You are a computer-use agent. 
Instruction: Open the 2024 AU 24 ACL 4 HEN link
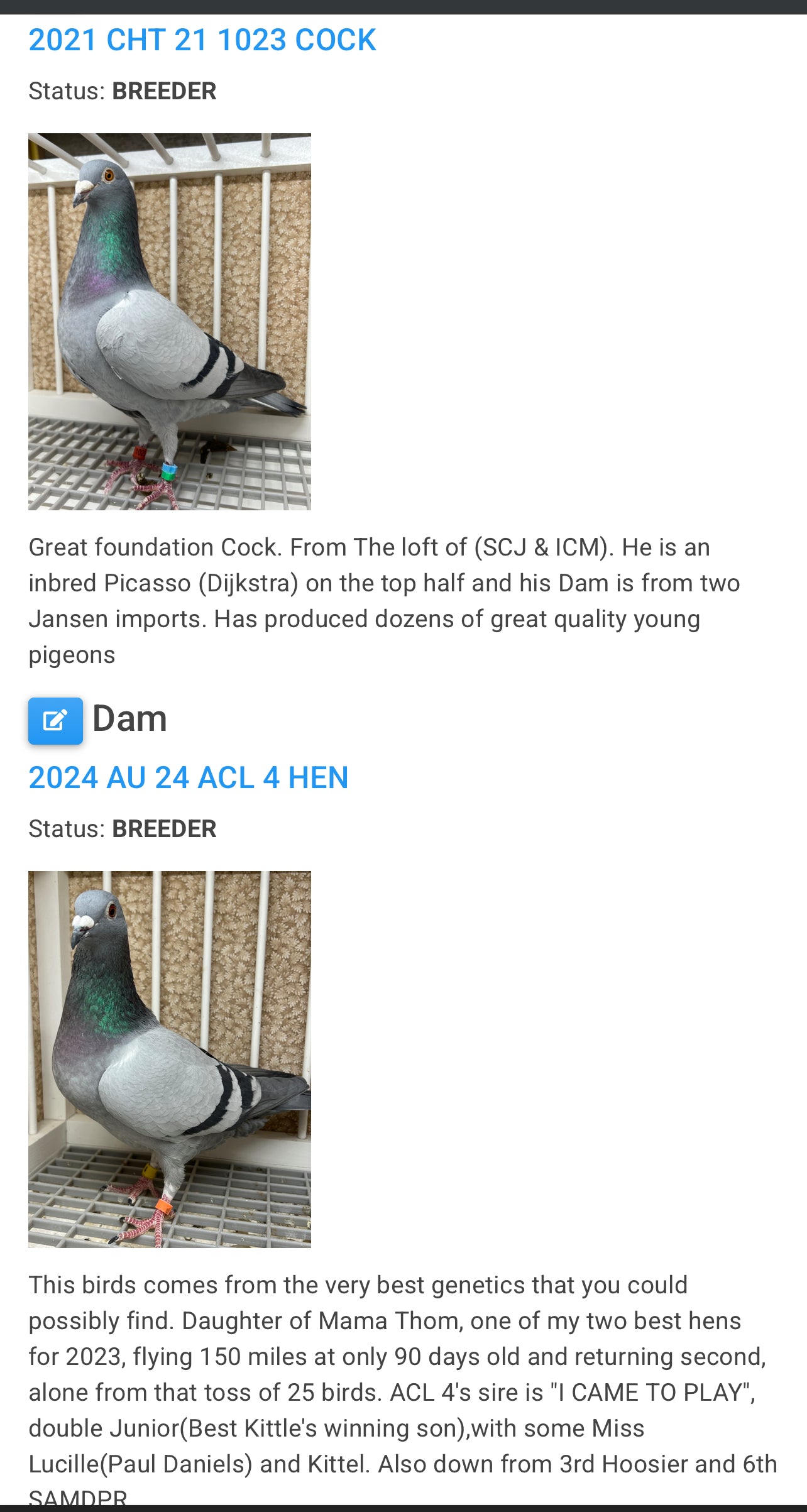[188, 777]
